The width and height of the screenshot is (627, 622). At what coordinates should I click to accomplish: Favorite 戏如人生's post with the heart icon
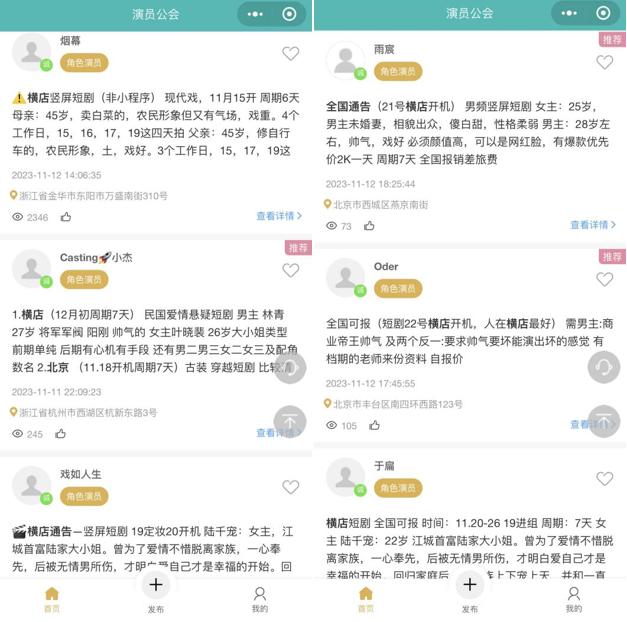click(x=290, y=487)
